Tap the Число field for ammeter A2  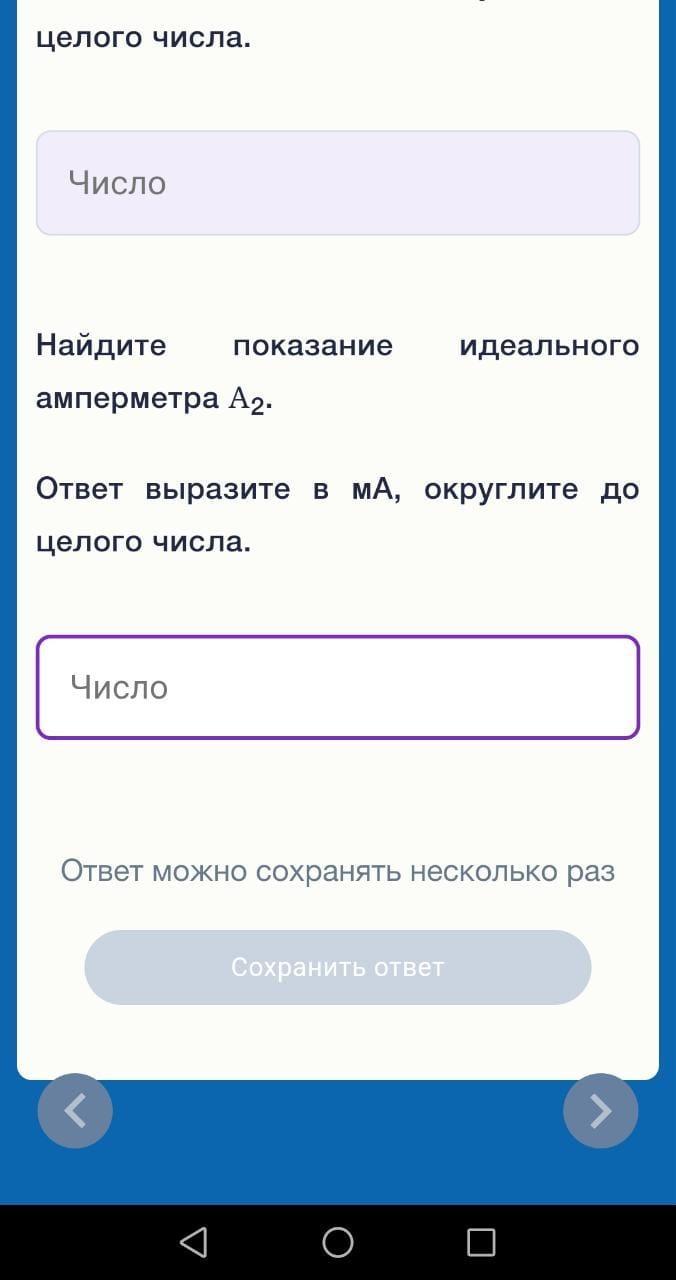[338, 687]
